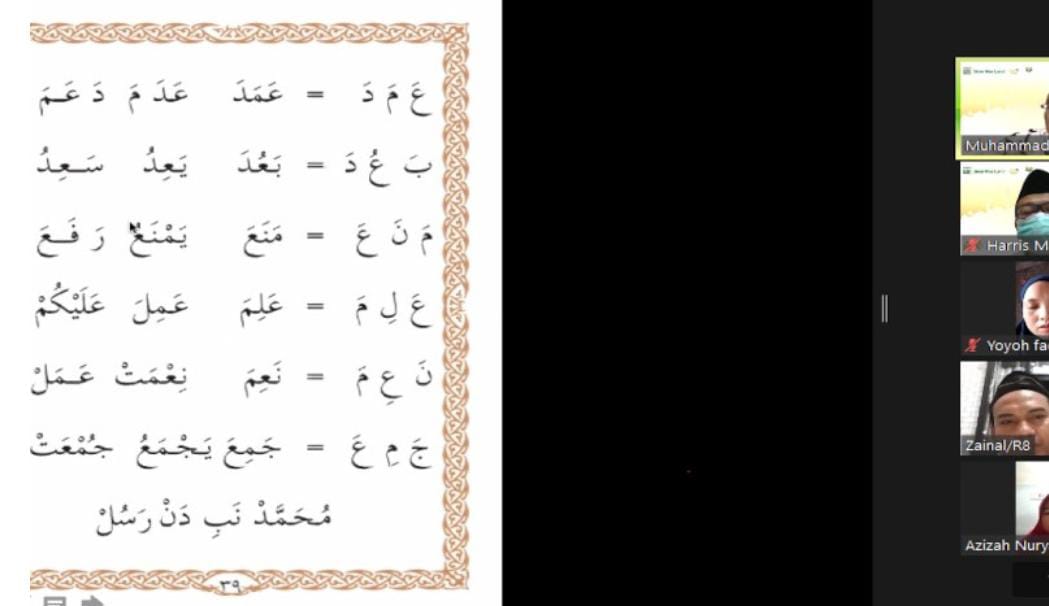Open Muhammad's video tile
Screen dimensions: 1049x606
tap(1003, 107)
